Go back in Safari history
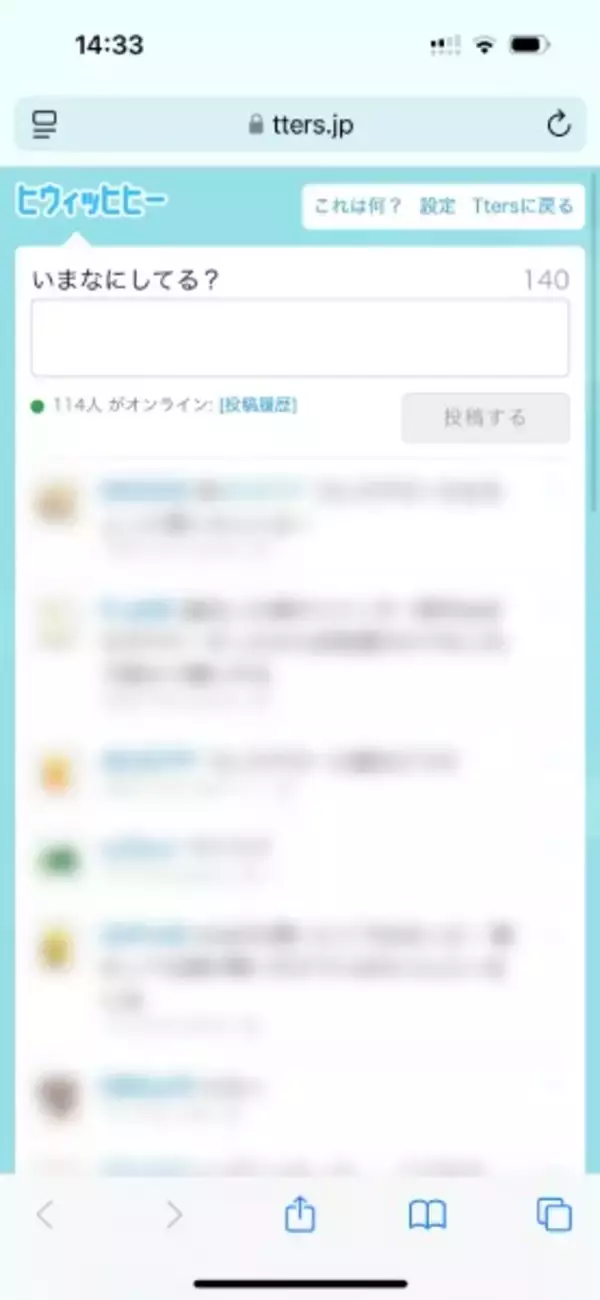Image resolution: width=600 pixels, height=1300 pixels. 45,1215
